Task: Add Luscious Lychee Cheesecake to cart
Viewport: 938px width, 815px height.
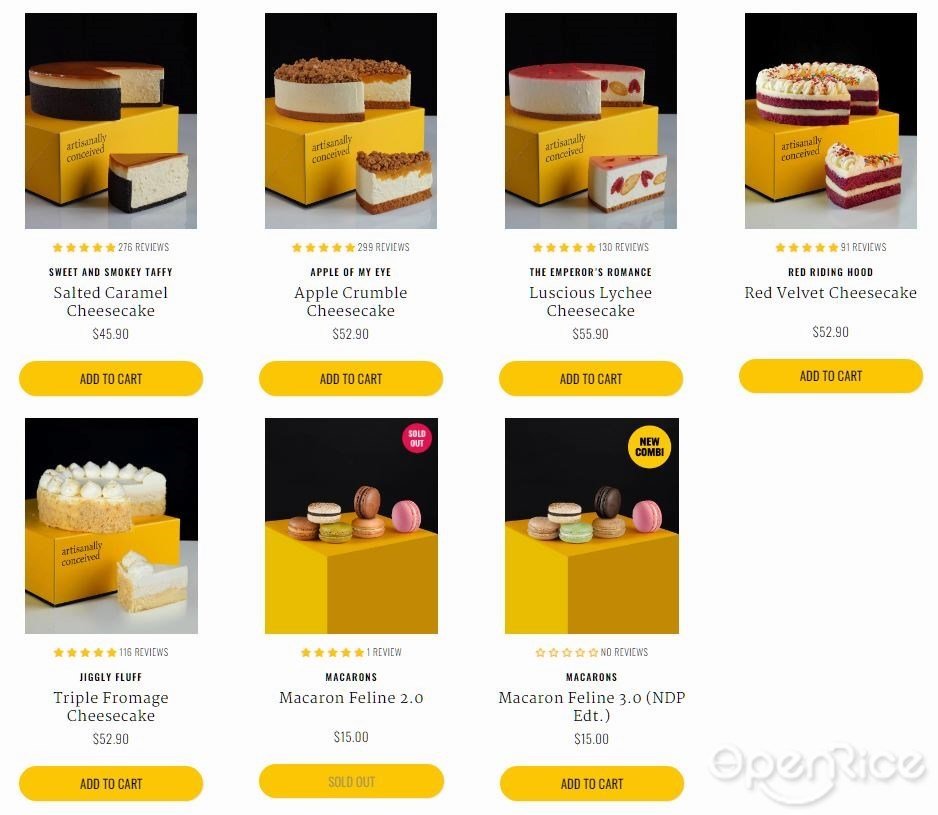Action: [591, 379]
